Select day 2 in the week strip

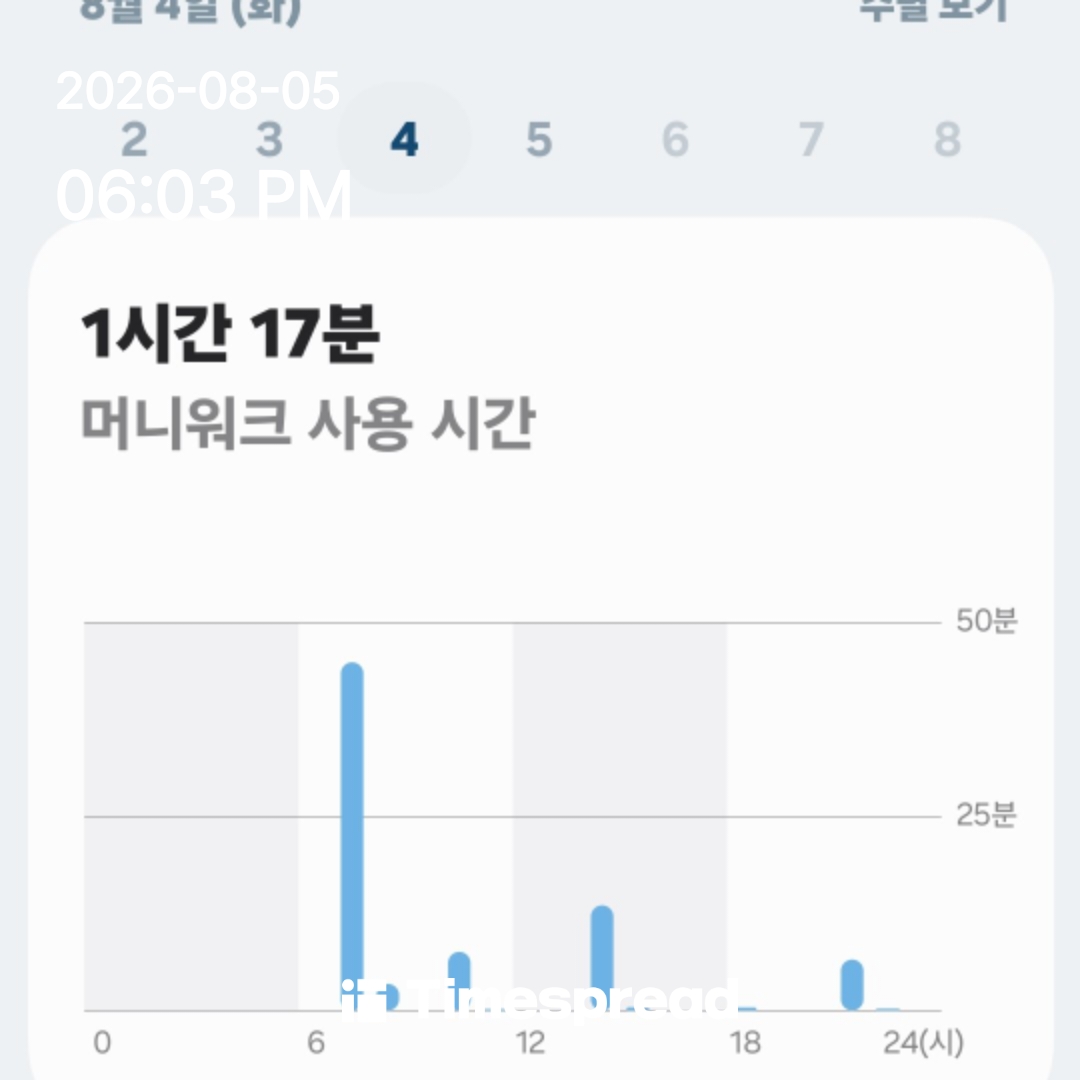tap(134, 140)
